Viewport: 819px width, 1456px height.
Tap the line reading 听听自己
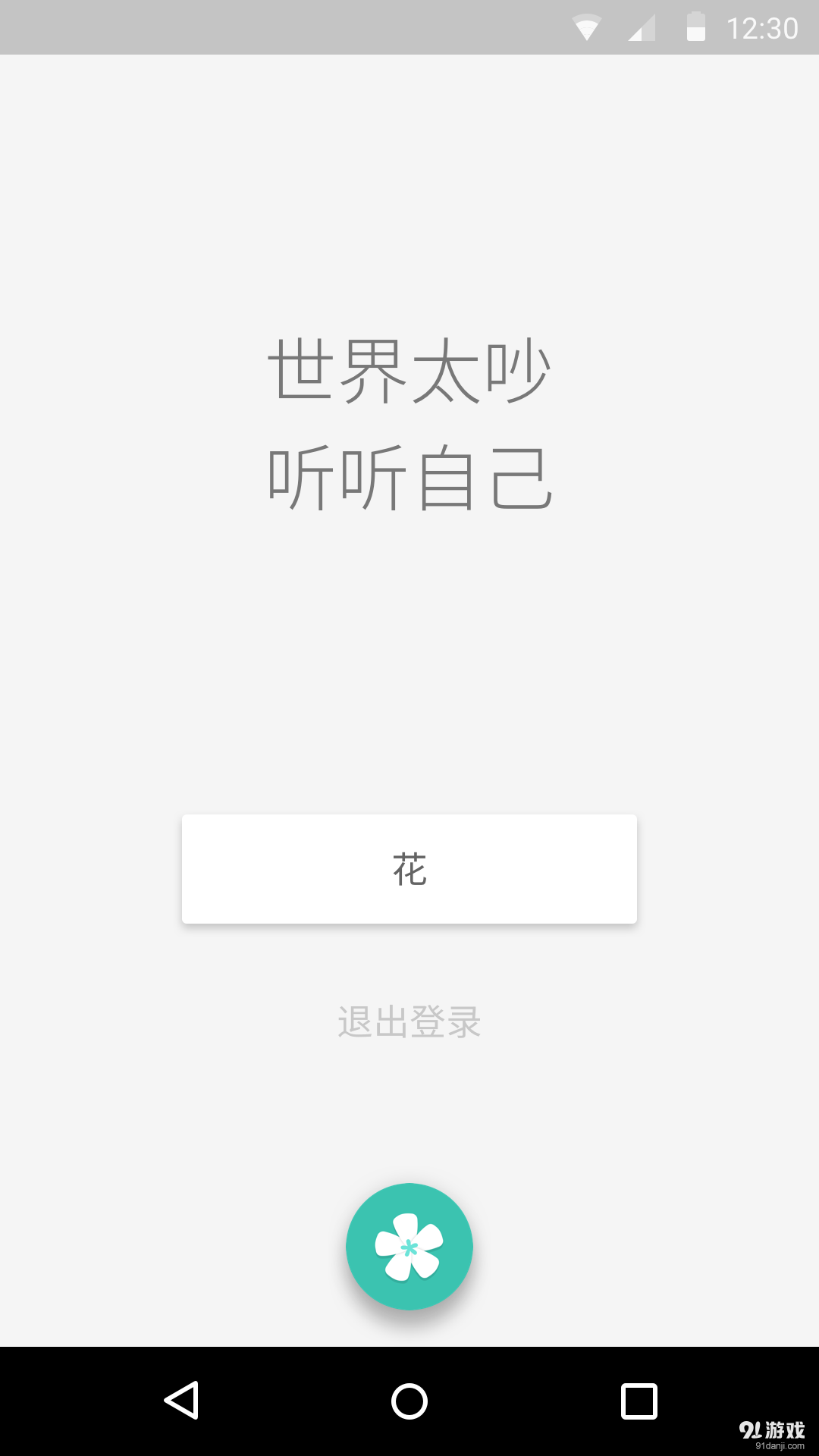[x=409, y=478]
